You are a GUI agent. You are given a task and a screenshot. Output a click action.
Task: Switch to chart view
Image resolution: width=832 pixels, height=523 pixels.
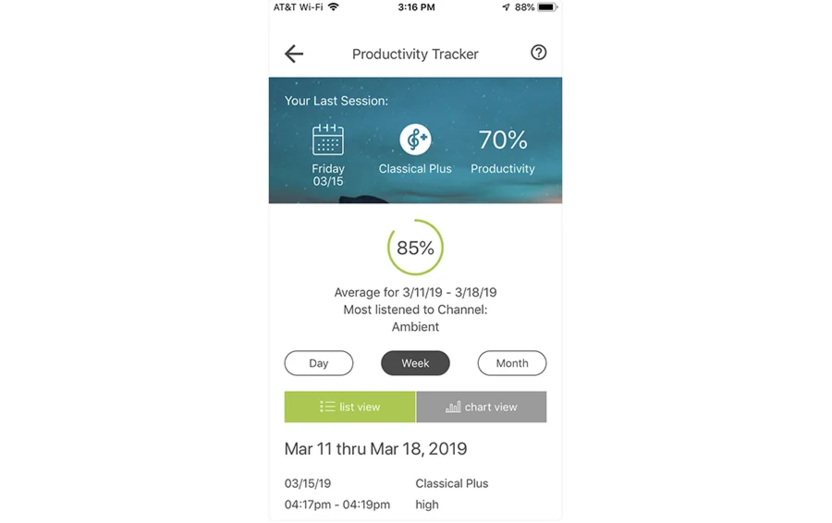click(481, 407)
